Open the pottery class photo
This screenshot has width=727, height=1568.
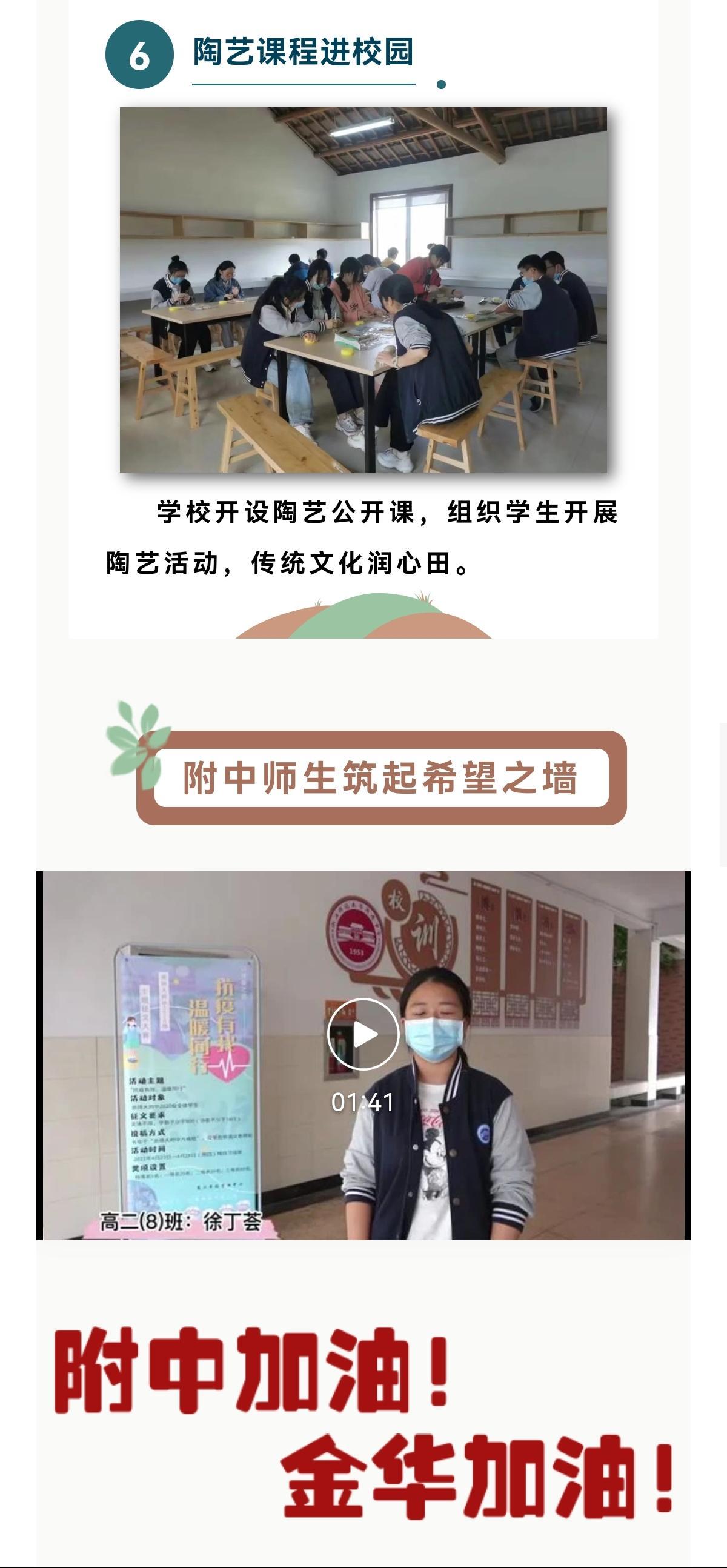(x=363, y=290)
